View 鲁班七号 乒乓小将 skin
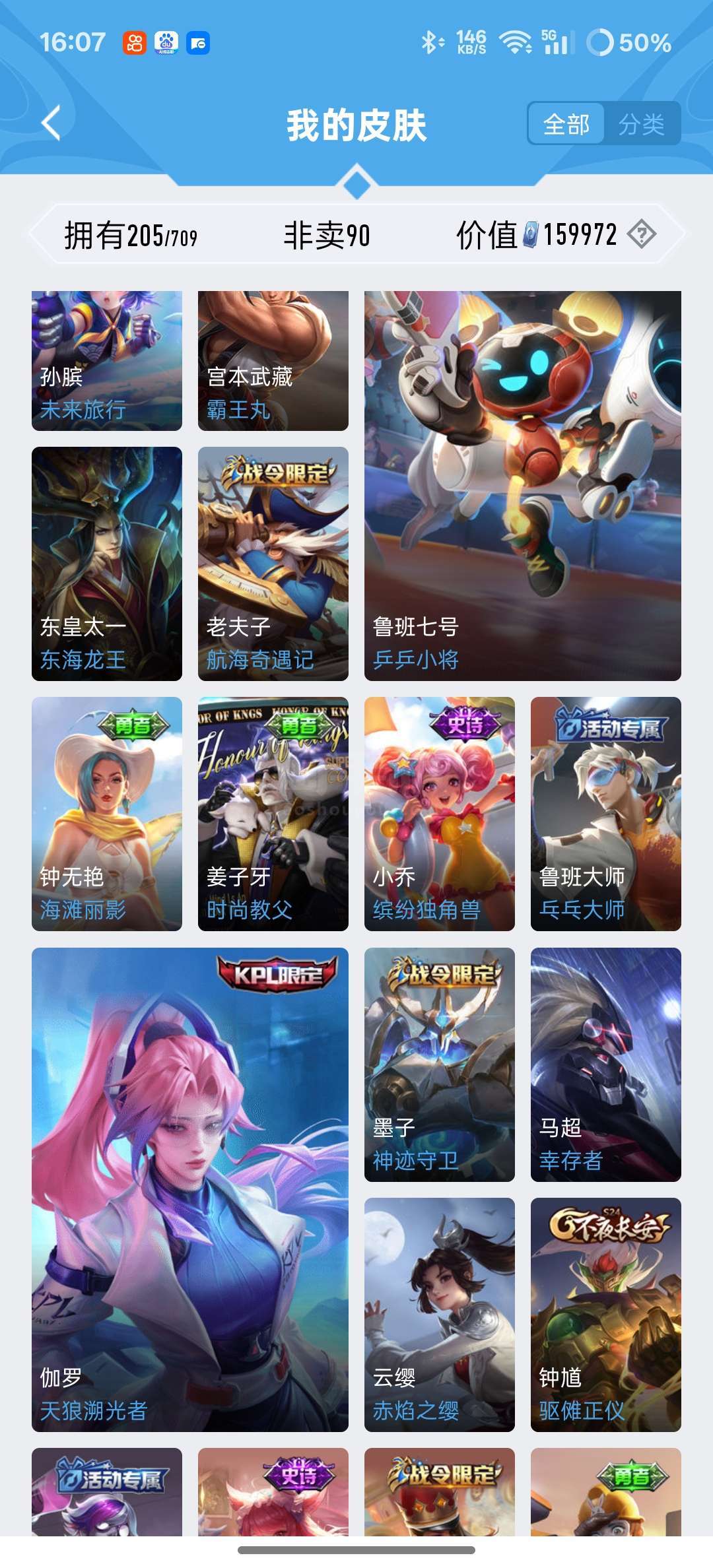 tap(523, 486)
